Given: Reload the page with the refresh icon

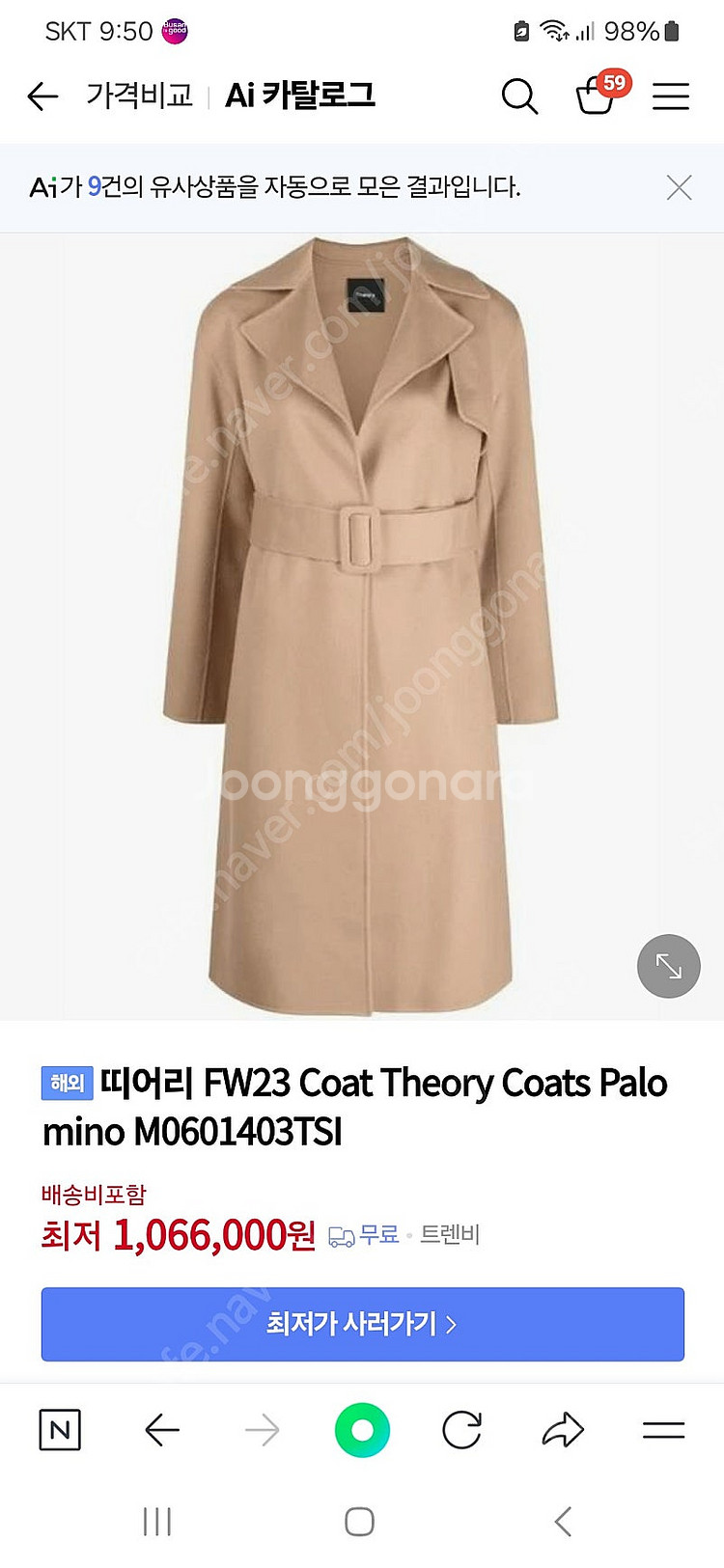Looking at the screenshot, I should (461, 1430).
